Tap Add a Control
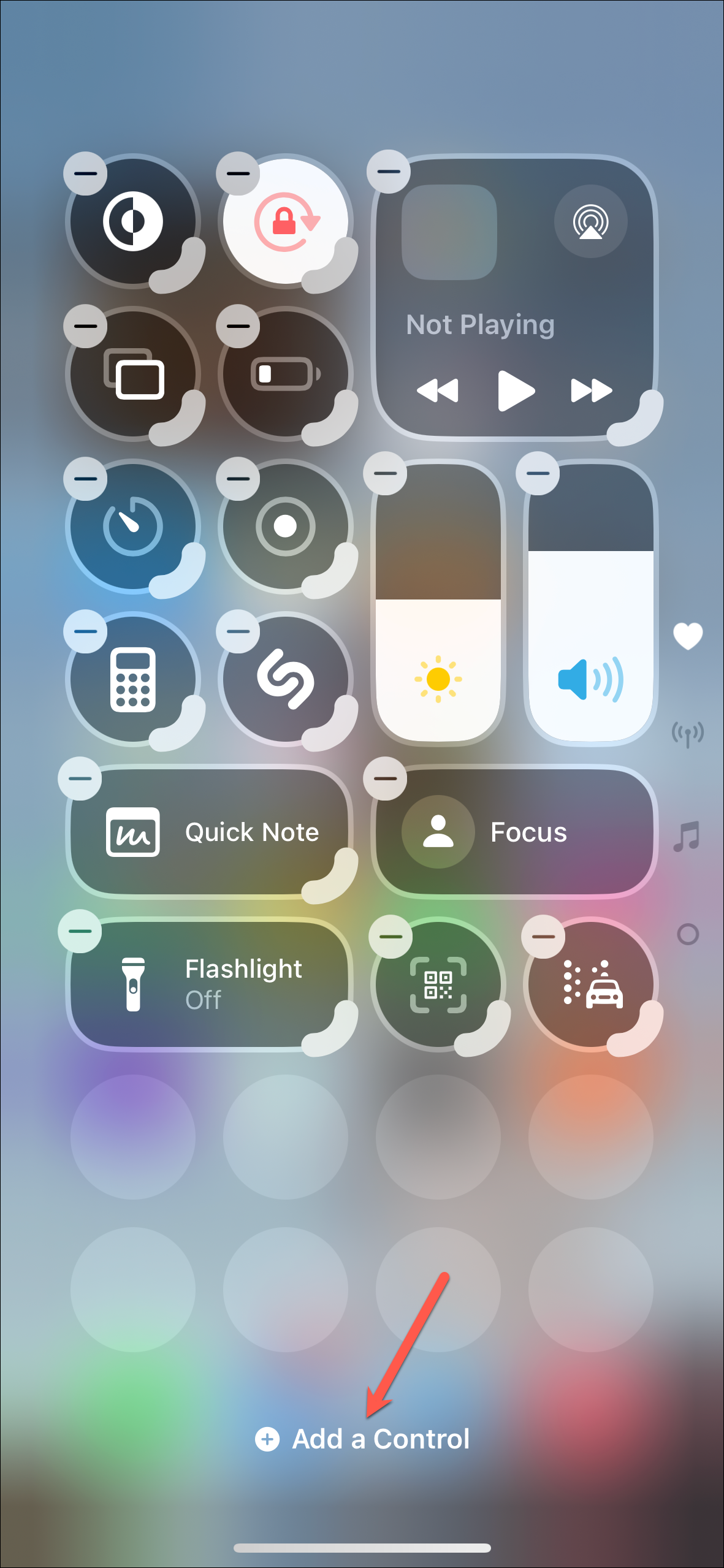Screen dimensions: 724x1568 click(363, 1439)
